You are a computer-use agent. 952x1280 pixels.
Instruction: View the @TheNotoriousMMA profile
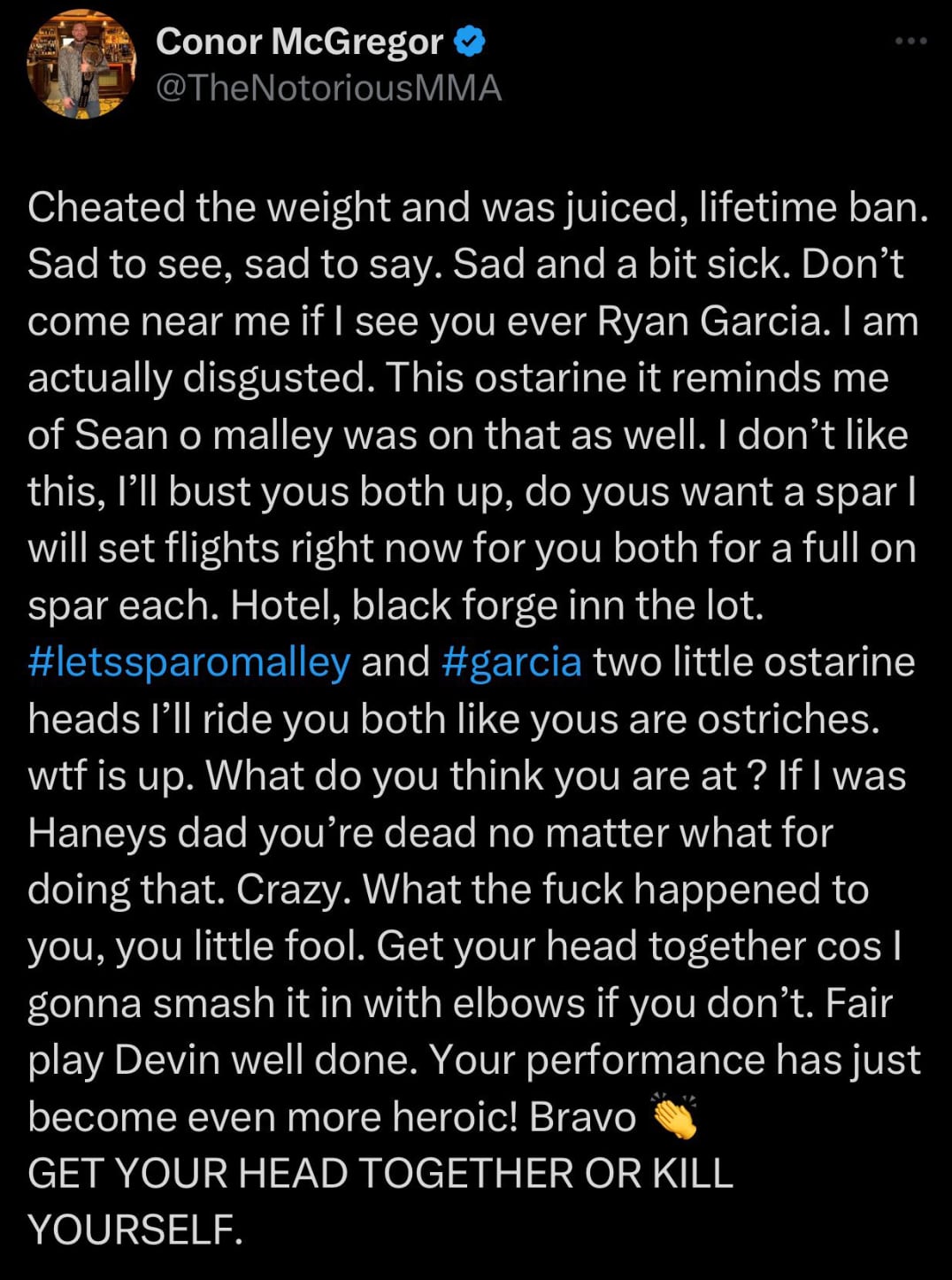pos(328,89)
